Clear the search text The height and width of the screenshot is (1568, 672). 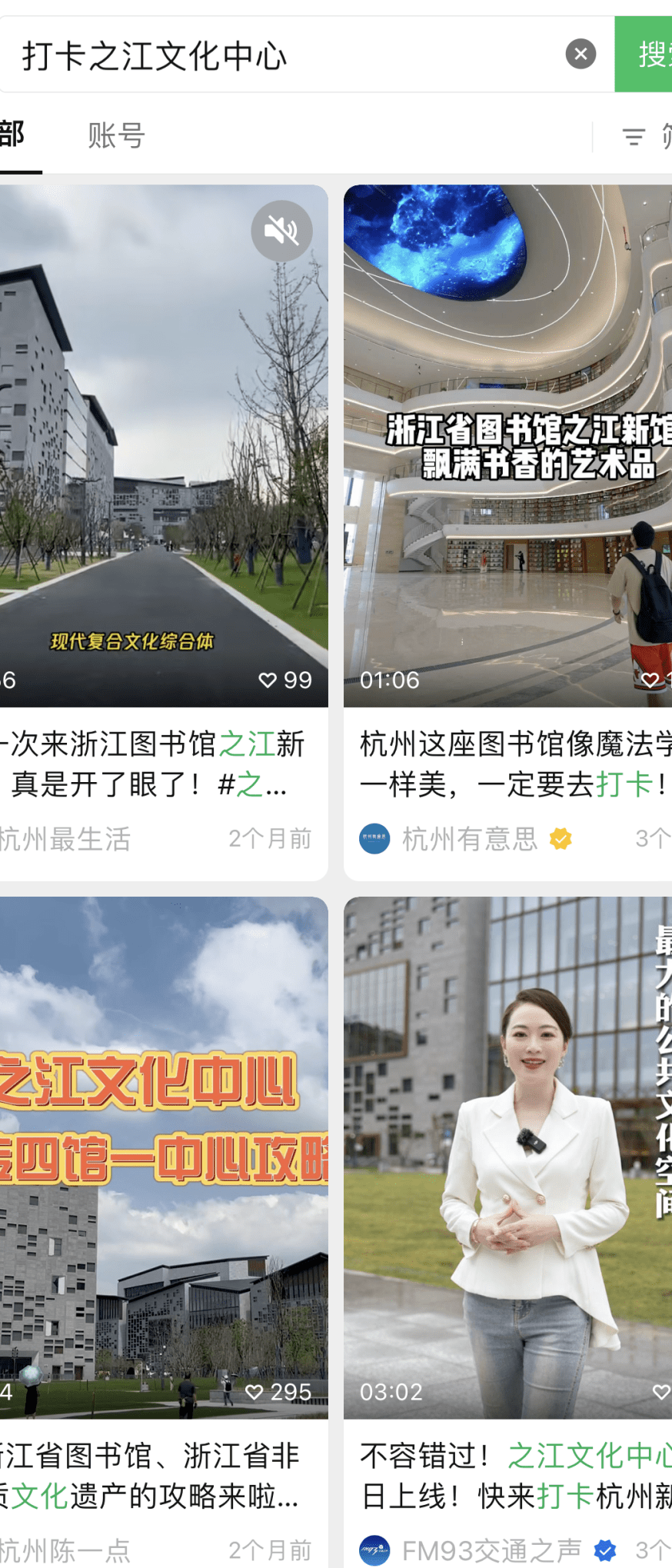[581, 54]
